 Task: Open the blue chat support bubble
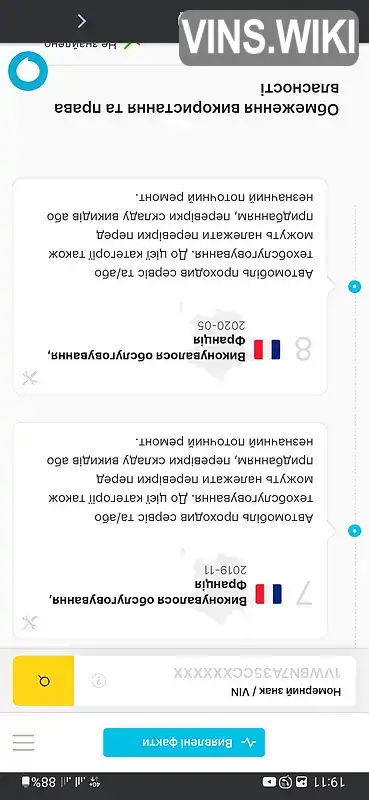[x=28, y=71]
